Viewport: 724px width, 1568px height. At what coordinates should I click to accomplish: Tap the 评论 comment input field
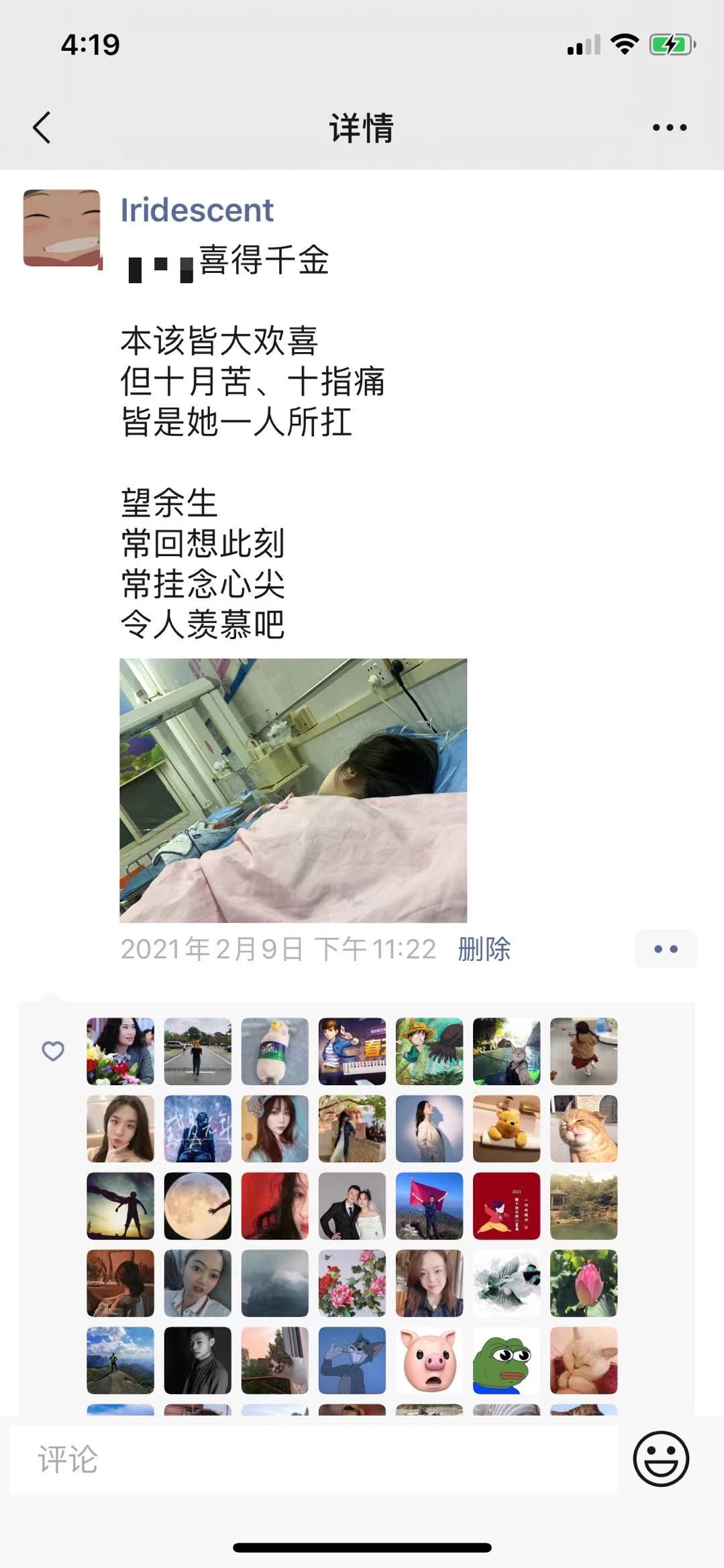click(314, 1459)
